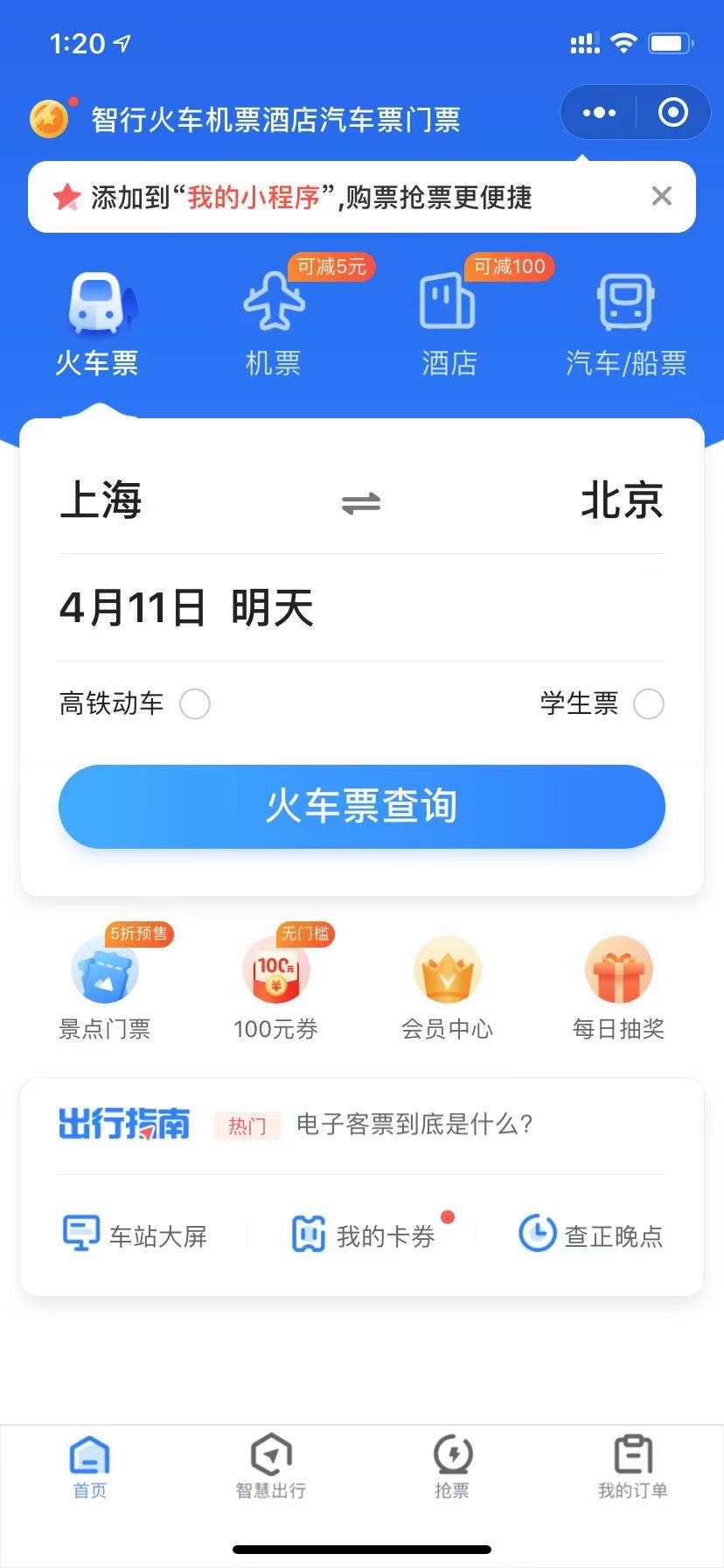The width and height of the screenshot is (724, 1568).
Task: Enable the 学生票 option
Action: tap(648, 703)
